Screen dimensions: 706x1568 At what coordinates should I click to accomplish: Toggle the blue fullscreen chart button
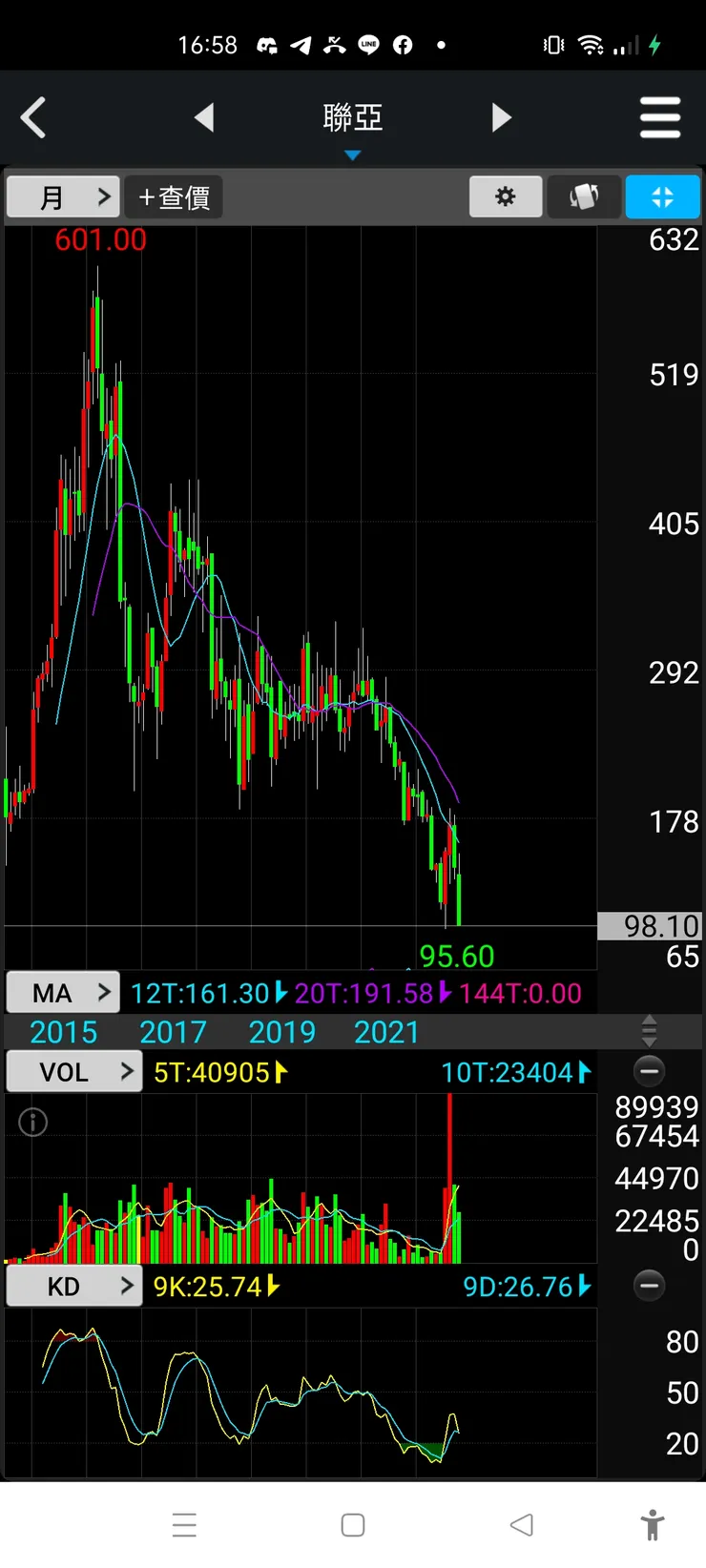pos(662,197)
